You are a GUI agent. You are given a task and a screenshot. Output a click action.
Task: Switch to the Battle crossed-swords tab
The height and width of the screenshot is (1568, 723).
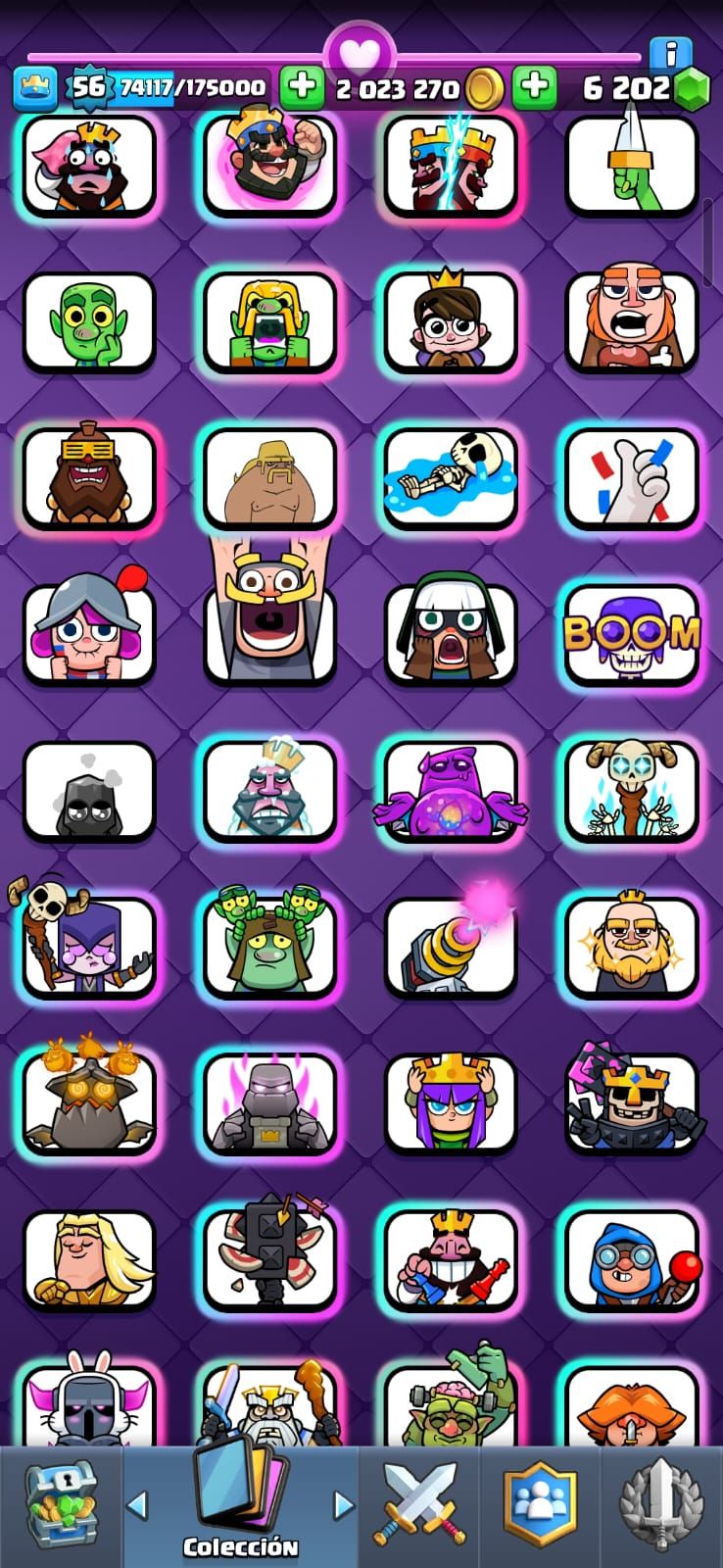pos(418,1504)
